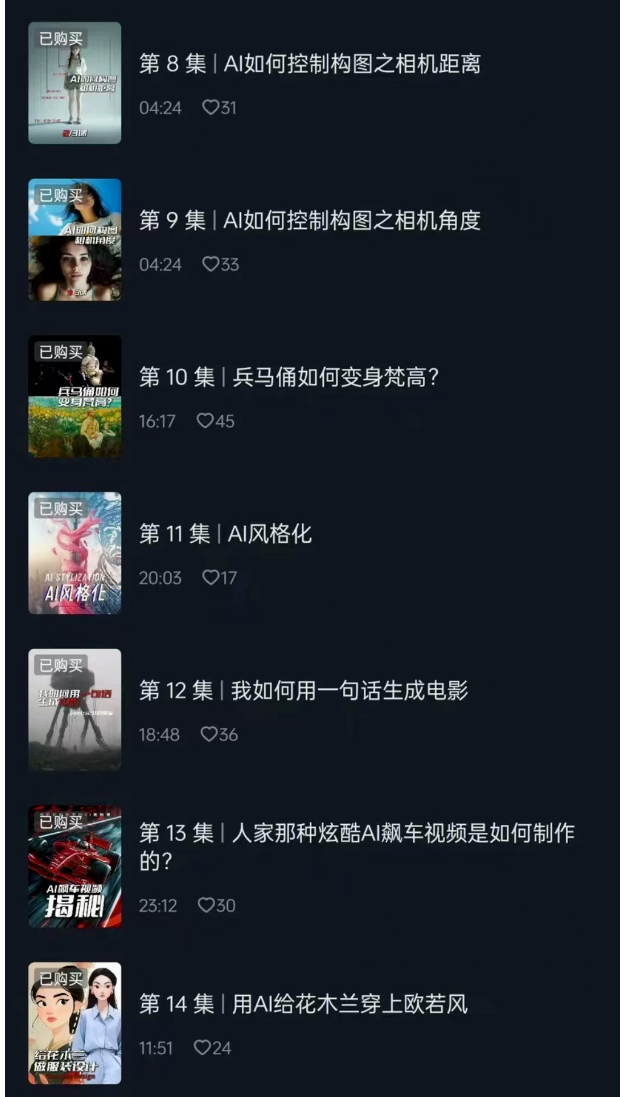The image size is (621, 1097).
Task: Tap episode 14, 用AI给花木兰穿上欧若风
Action: tap(303, 1003)
